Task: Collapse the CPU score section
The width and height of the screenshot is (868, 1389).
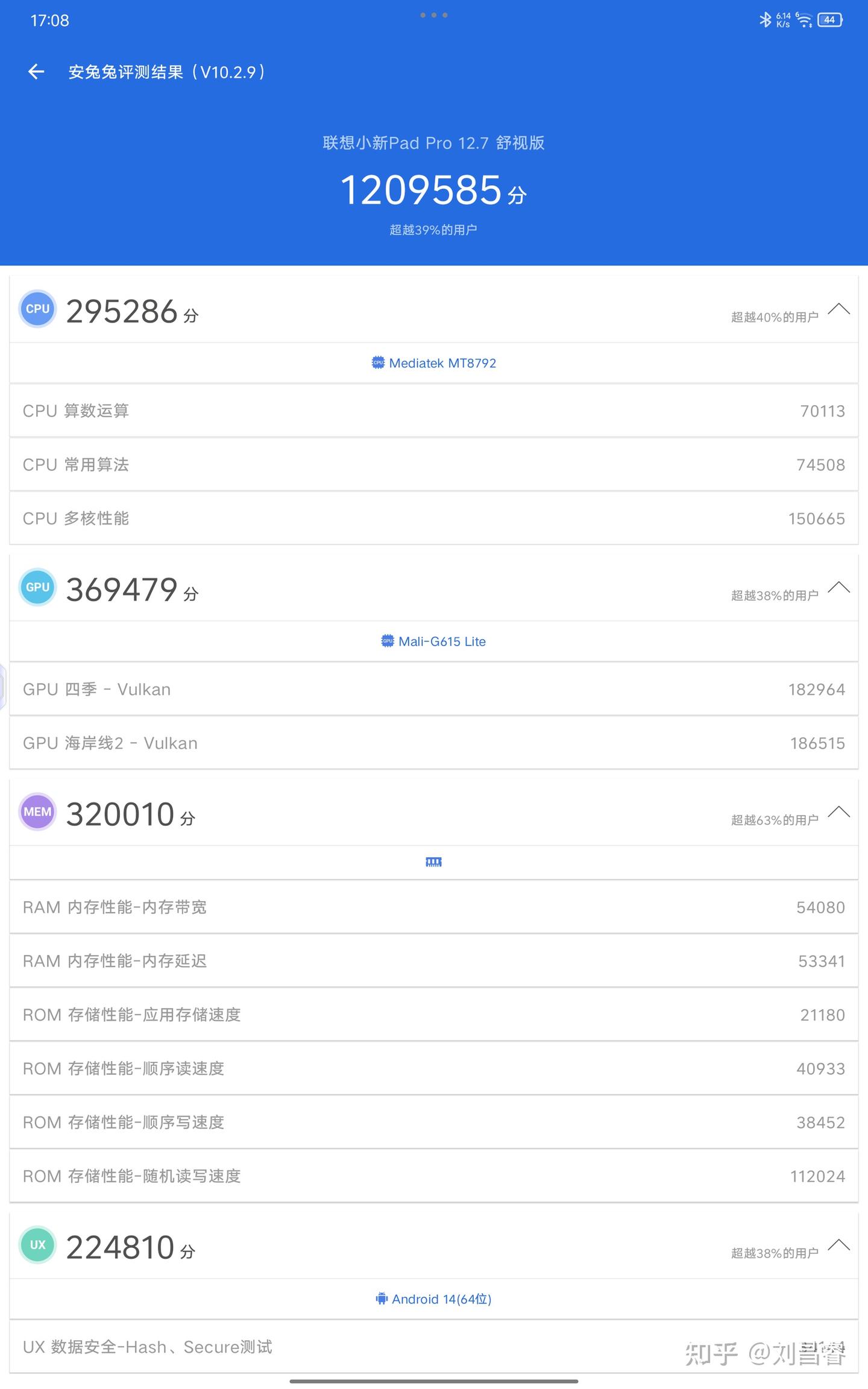Action: 838,310
